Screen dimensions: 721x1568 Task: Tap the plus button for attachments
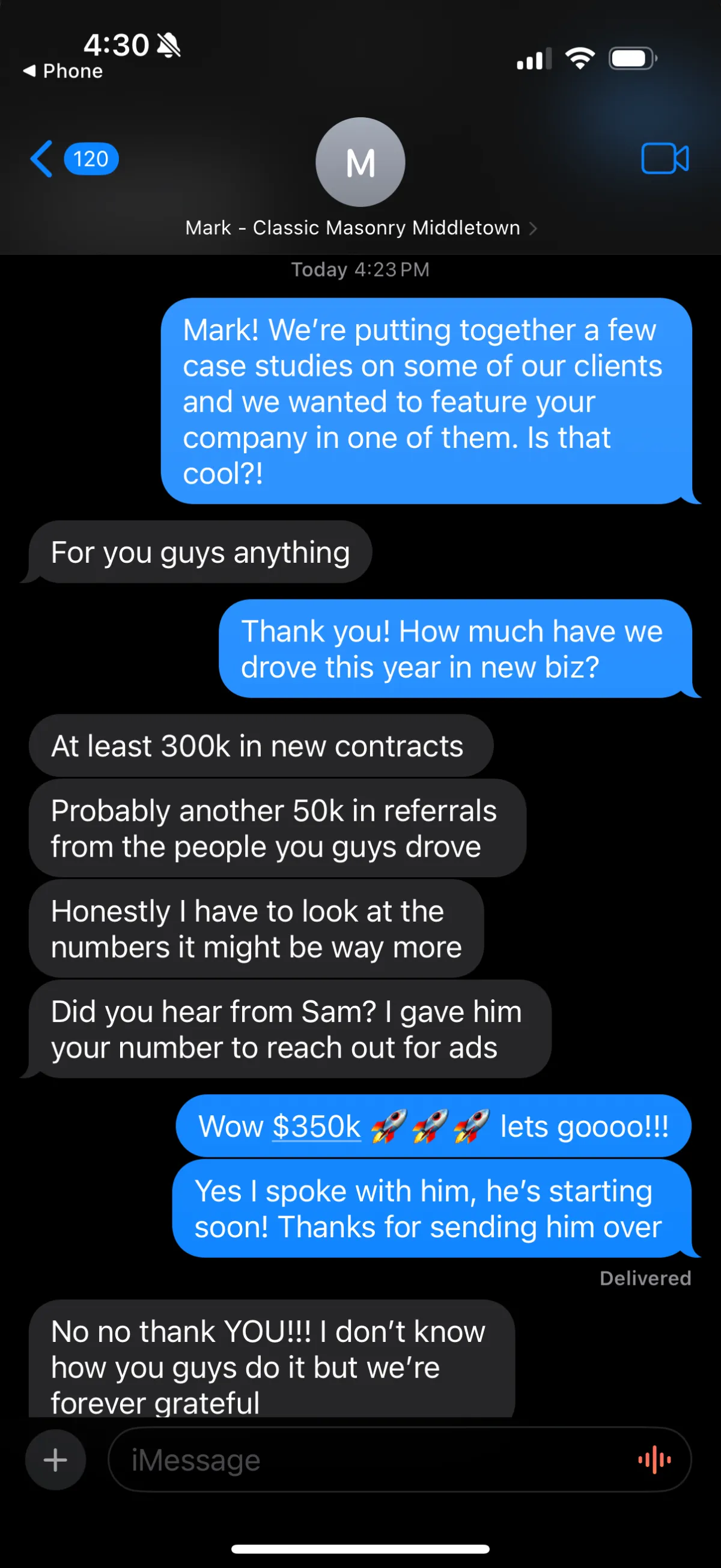(x=55, y=1460)
